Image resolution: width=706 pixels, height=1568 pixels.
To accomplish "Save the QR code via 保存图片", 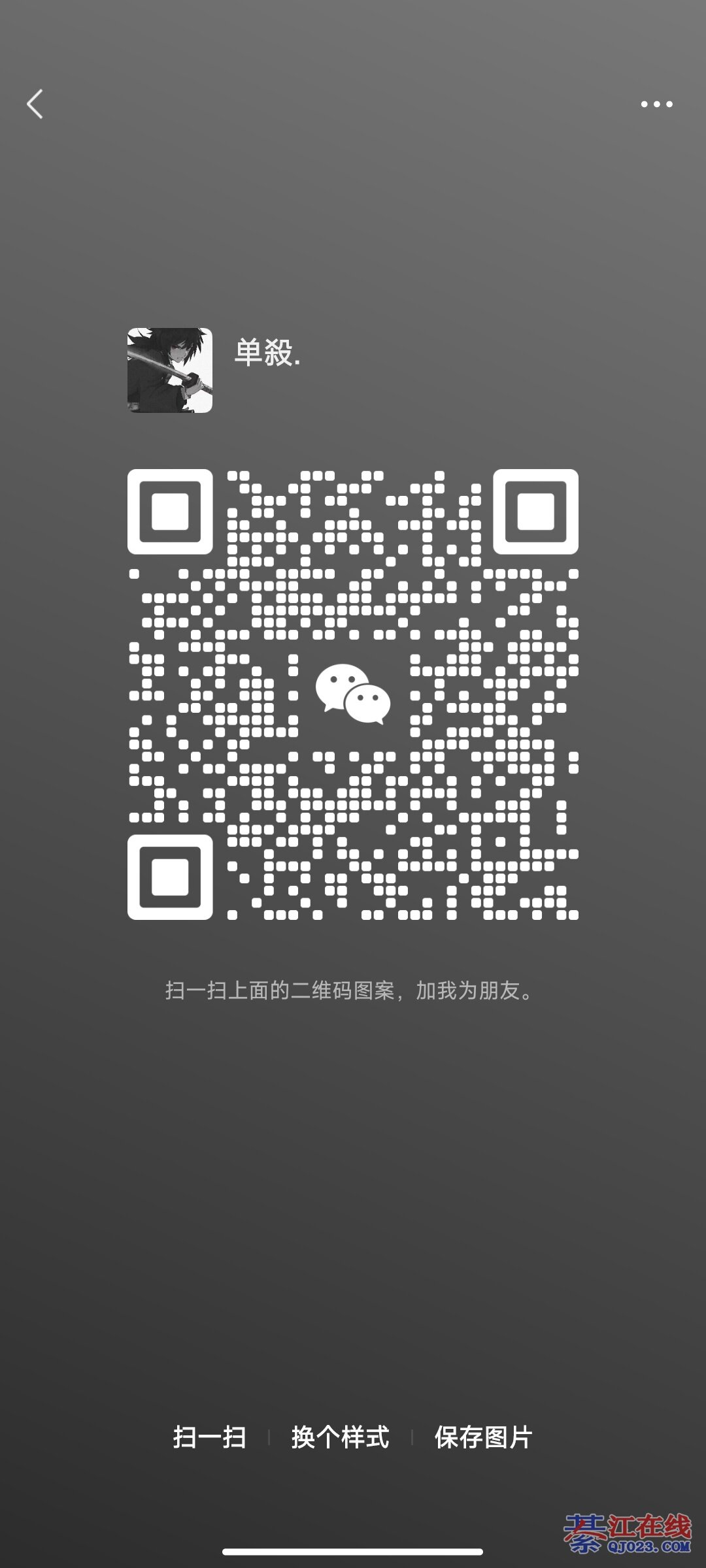I will point(483,1437).
